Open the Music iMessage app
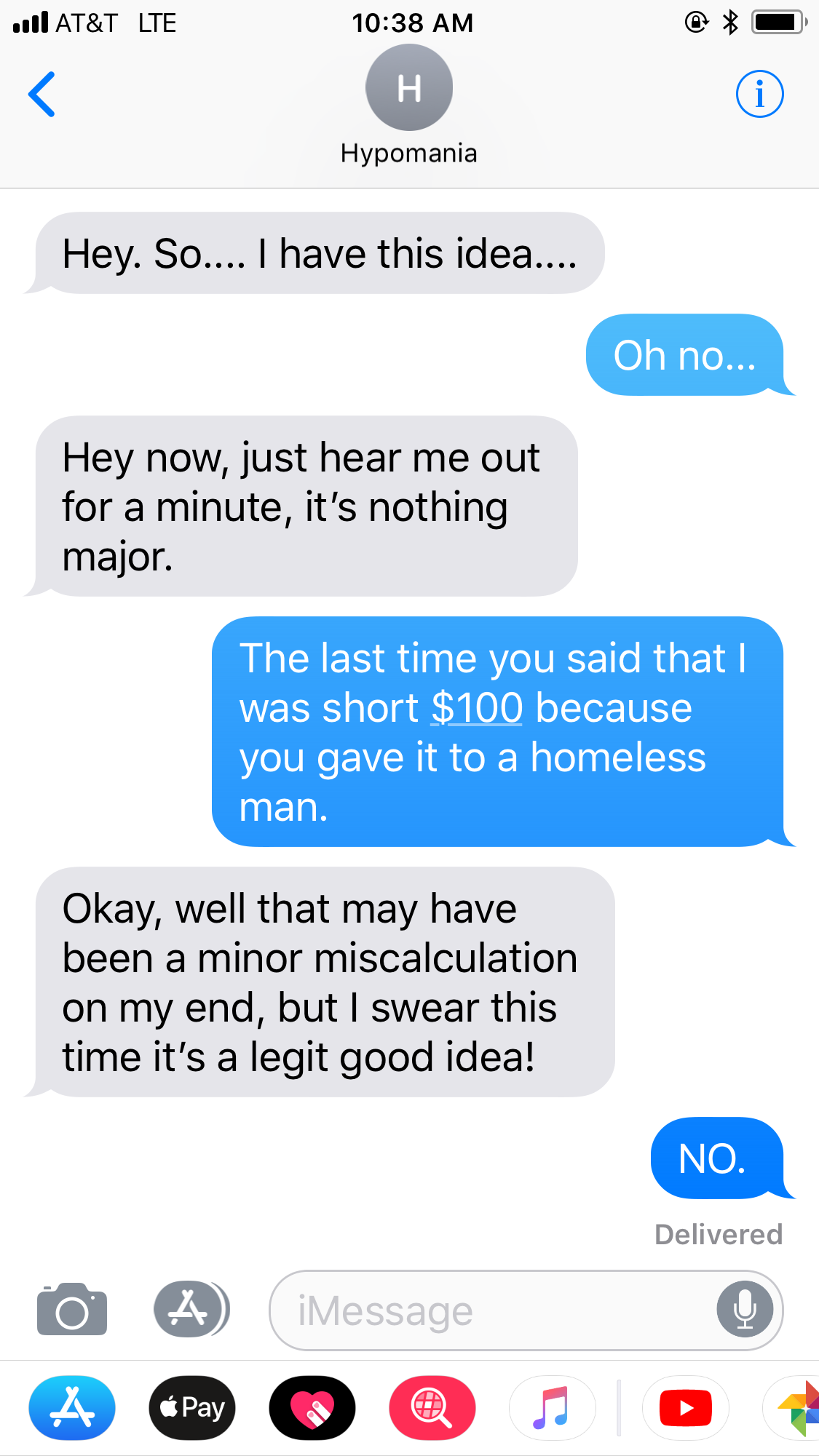This screenshot has height=1456, width=819. tap(552, 1408)
